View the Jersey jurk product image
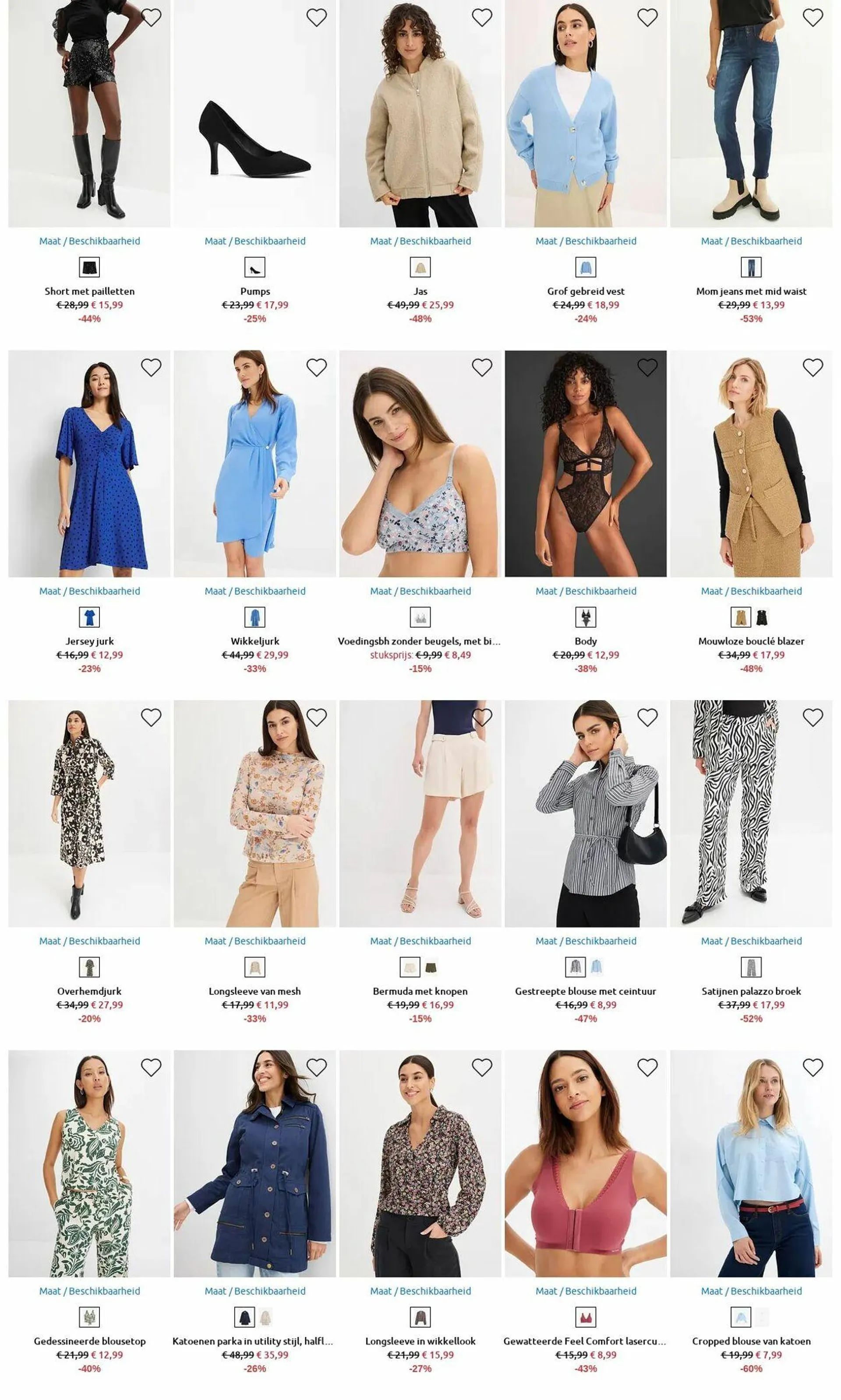 click(89, 463)
